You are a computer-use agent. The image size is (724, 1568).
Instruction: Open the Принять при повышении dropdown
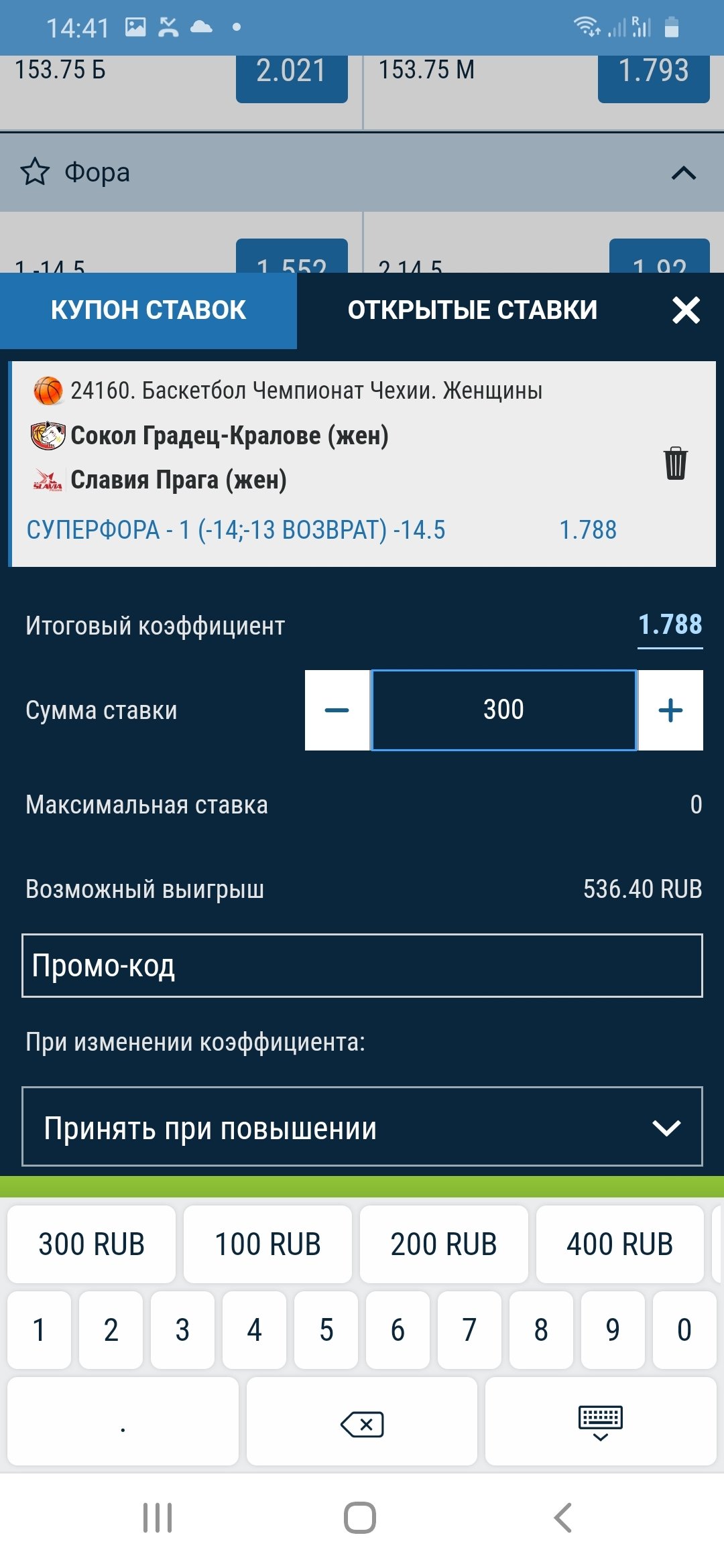(362, 1128)
